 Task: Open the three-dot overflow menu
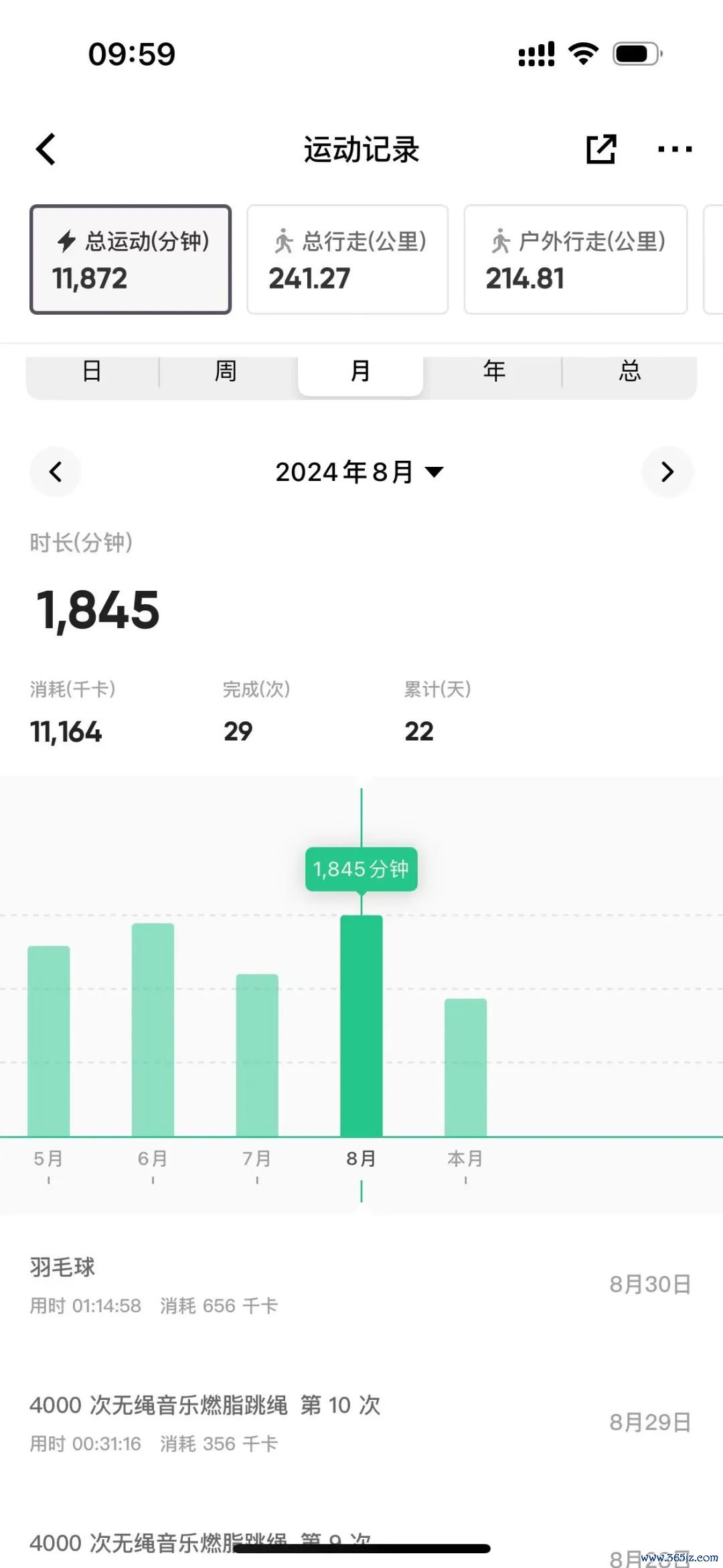tap(674, 149)
